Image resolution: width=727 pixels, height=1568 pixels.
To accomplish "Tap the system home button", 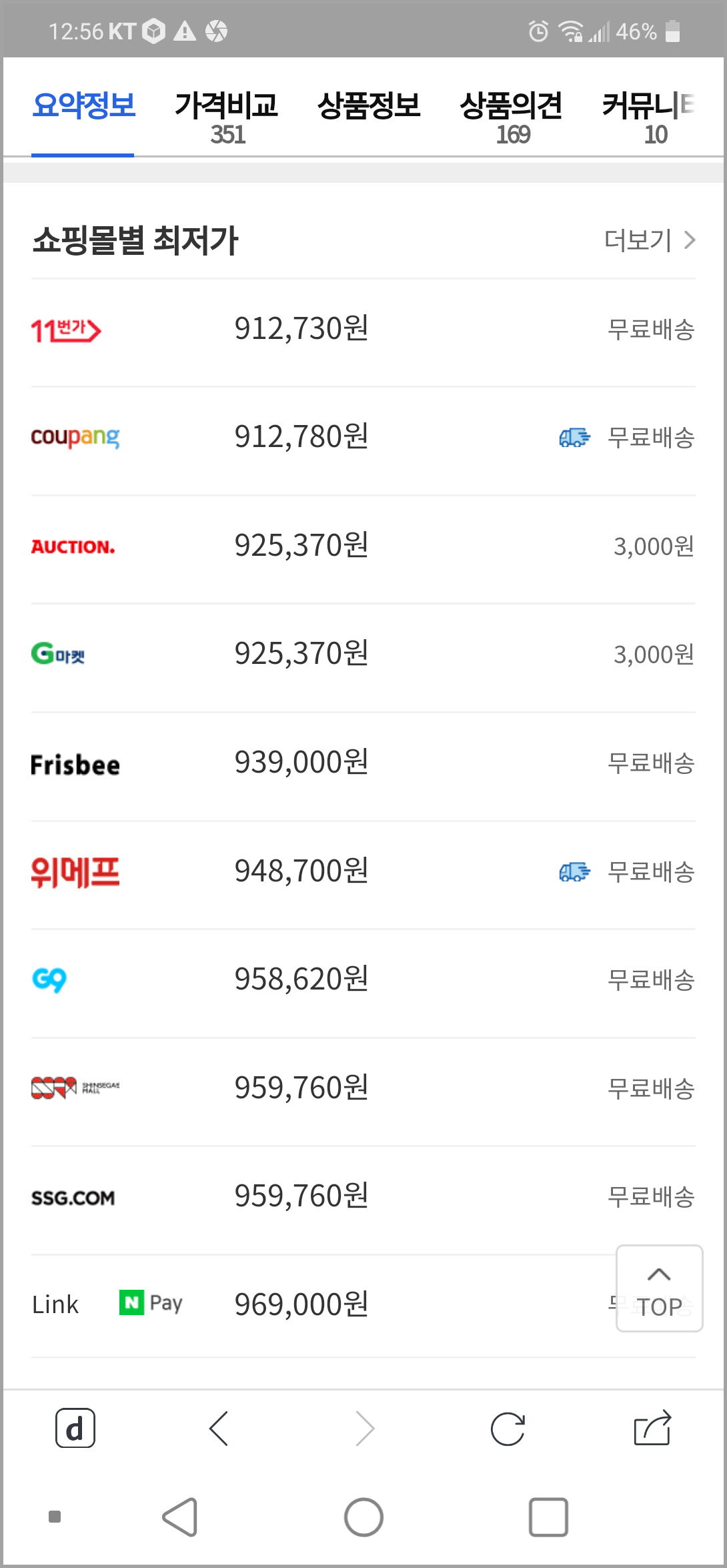I will pos(363,1517).
